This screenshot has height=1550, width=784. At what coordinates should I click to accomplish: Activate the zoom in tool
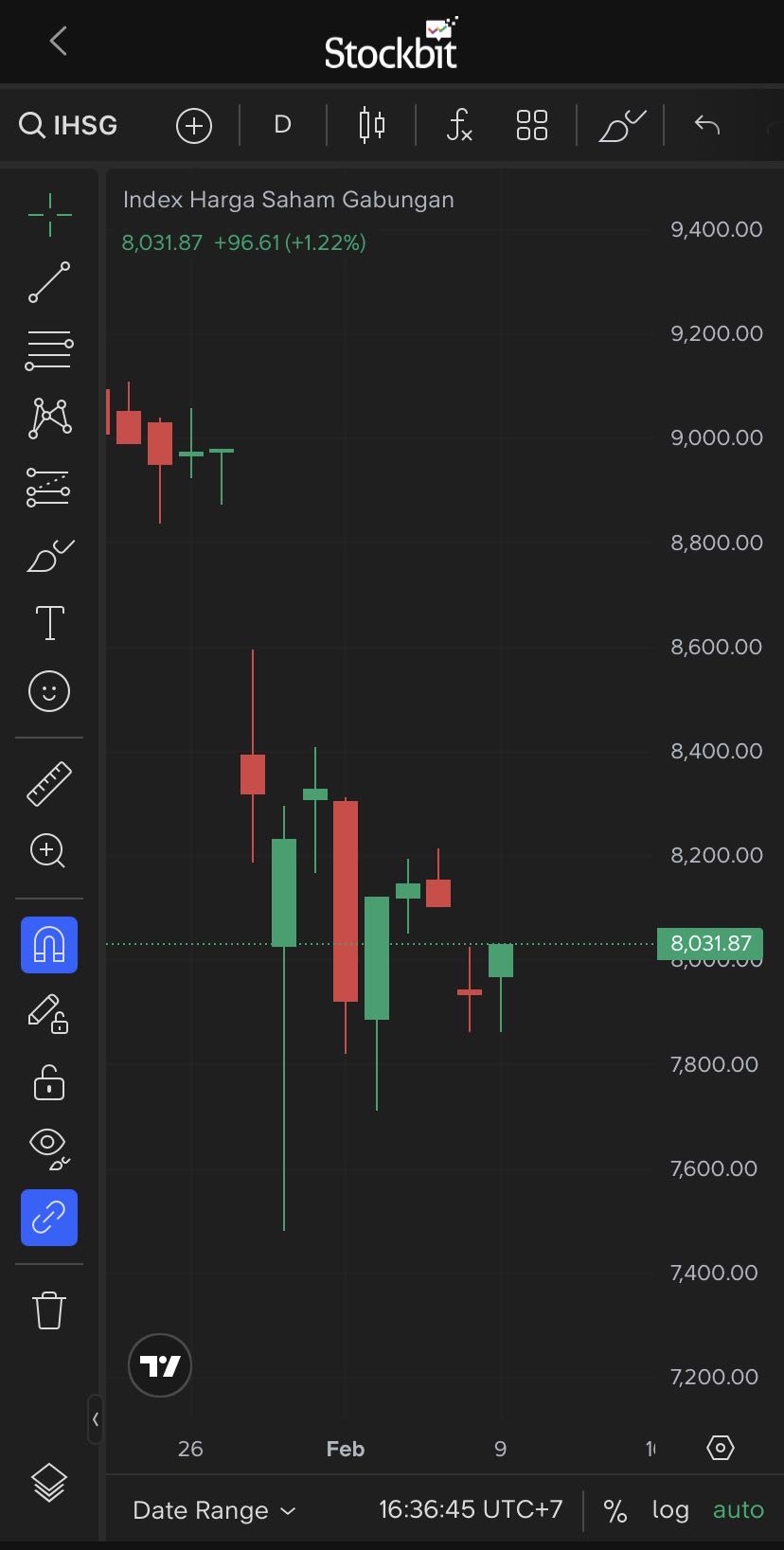tap(48, 851)
